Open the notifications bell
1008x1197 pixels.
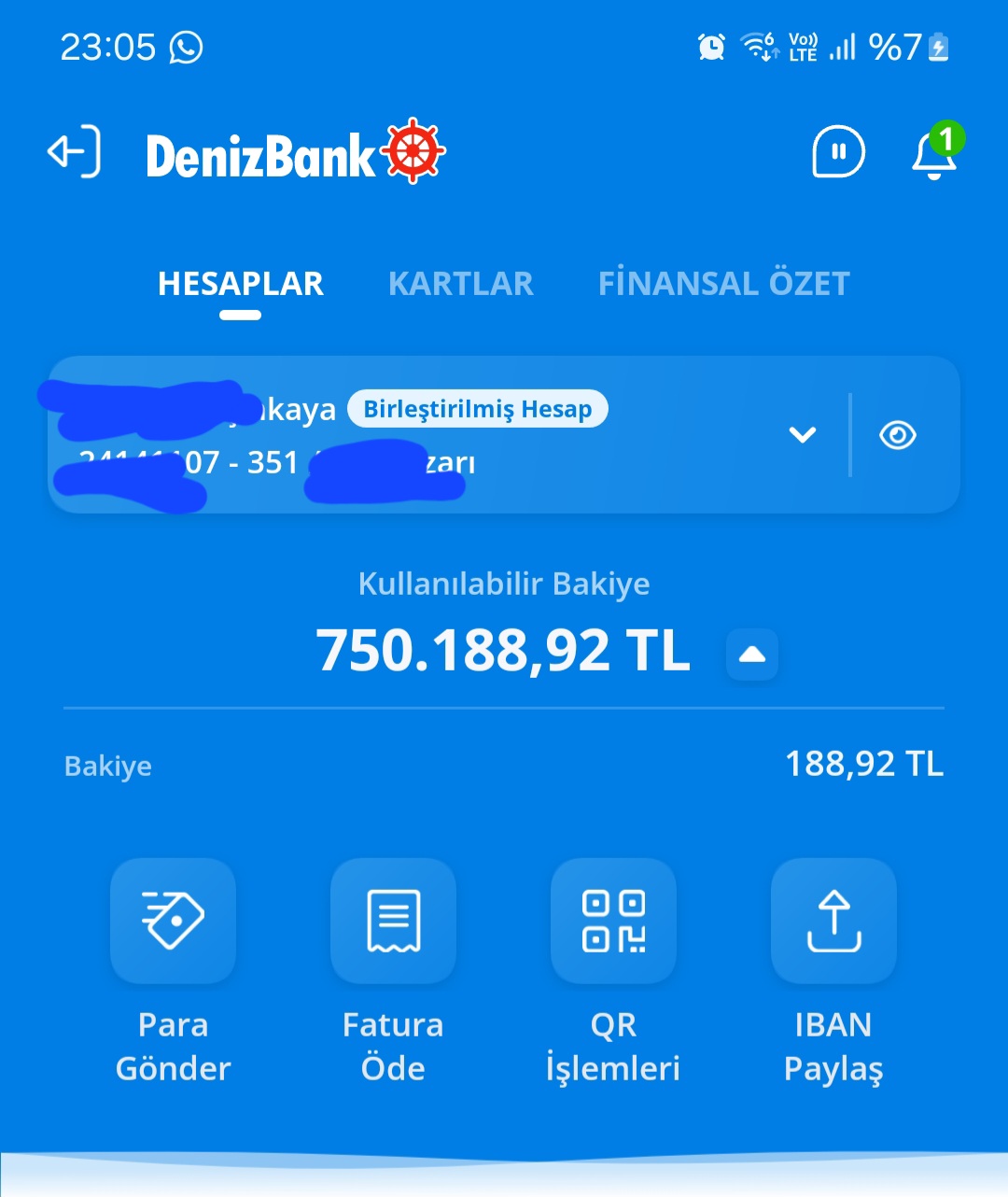point(934,154)
